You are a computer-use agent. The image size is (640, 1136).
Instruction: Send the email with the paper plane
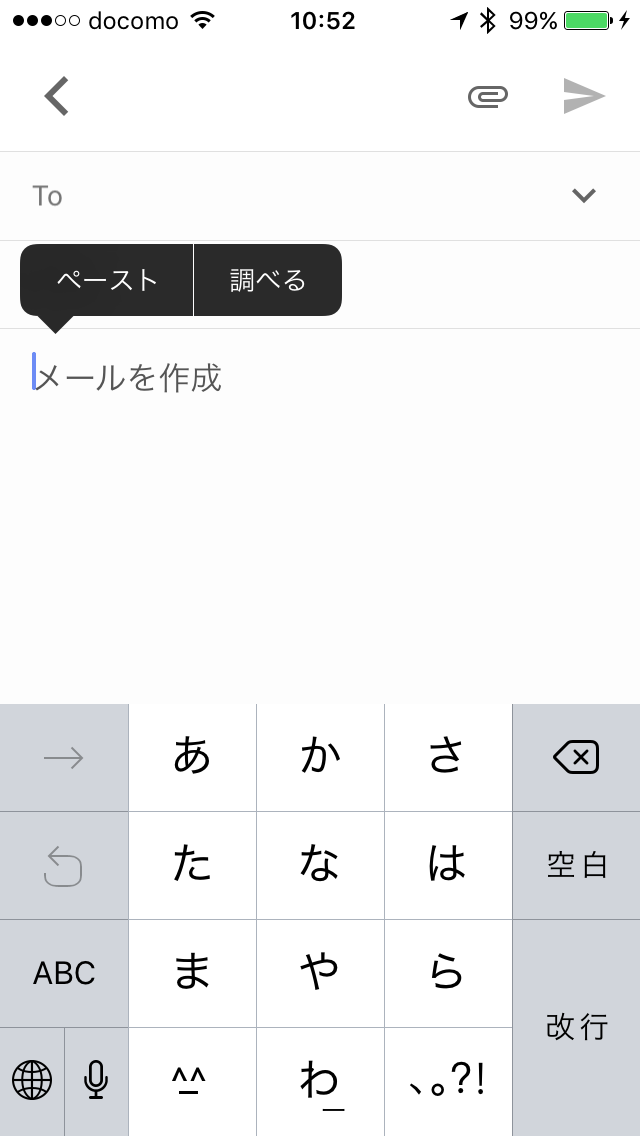[584, 96]
